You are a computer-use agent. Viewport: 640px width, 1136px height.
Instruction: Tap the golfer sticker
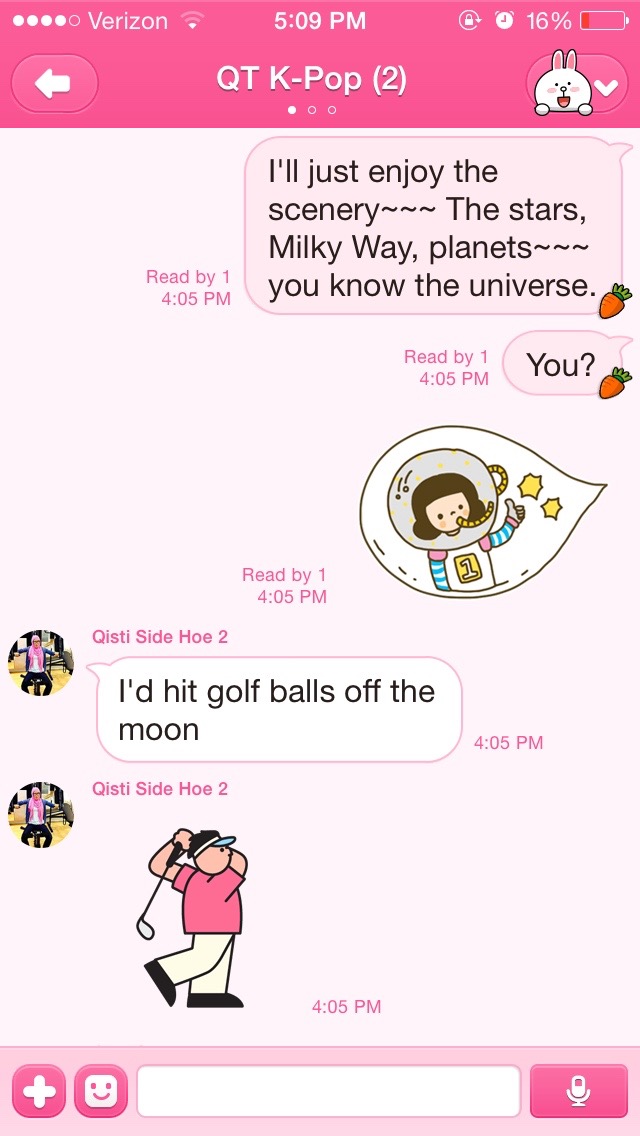tap(194, 917)
